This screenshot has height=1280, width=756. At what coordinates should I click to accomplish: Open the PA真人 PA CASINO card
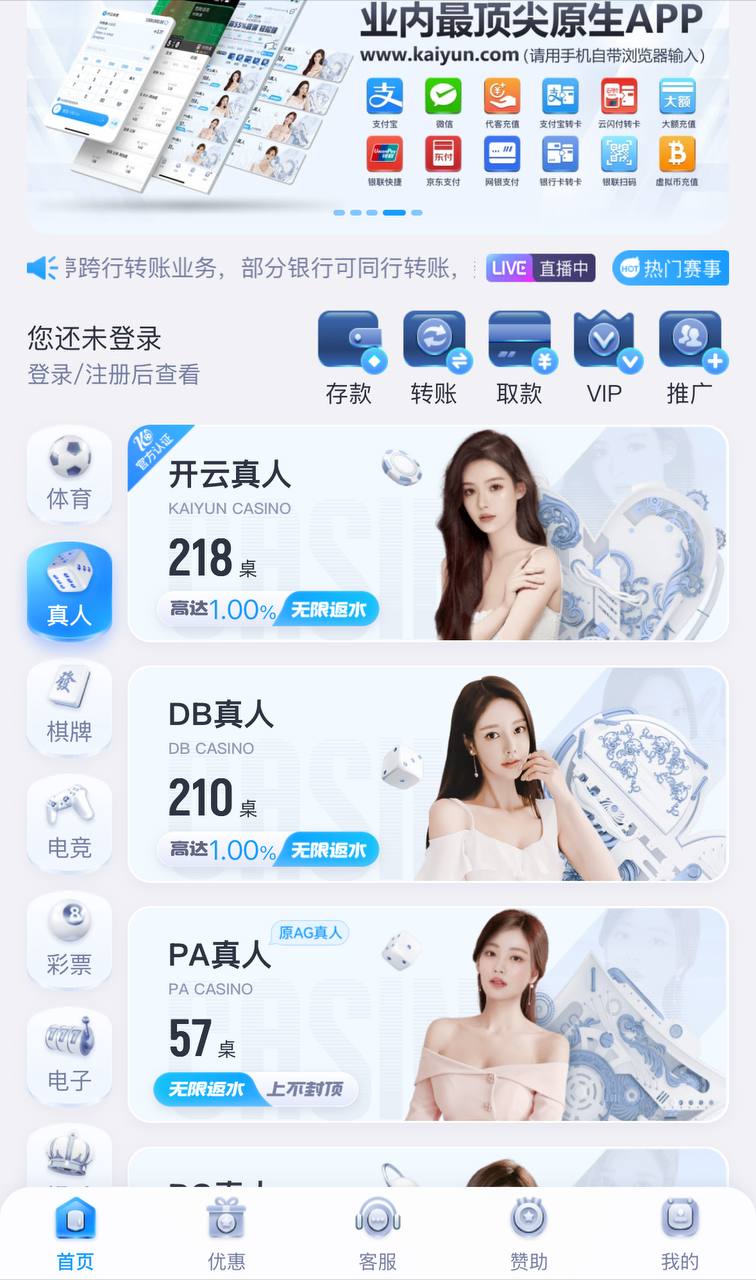pos(427,1014)
